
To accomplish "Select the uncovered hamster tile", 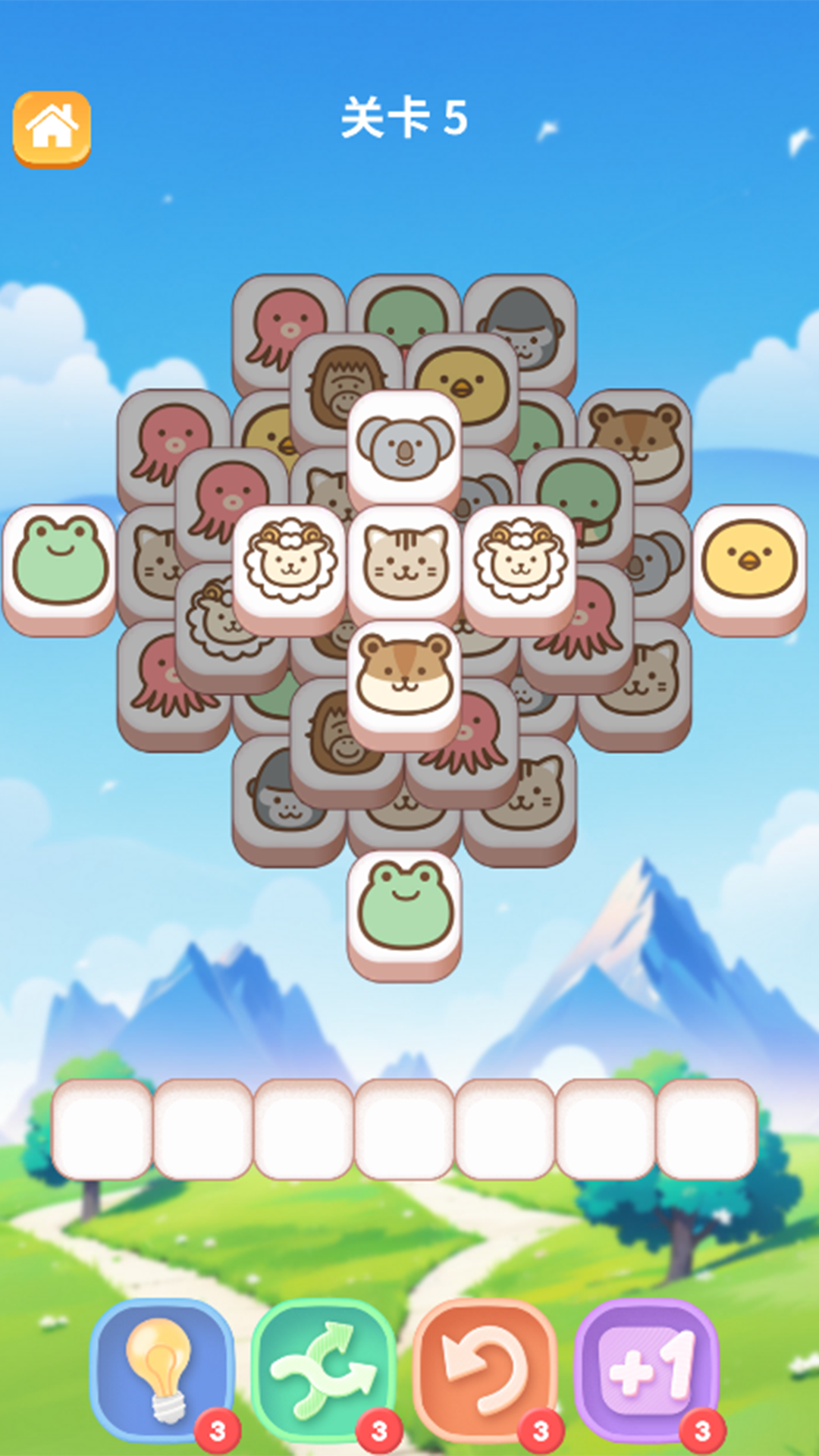I will pyautogui.click(x=405, y=677).
